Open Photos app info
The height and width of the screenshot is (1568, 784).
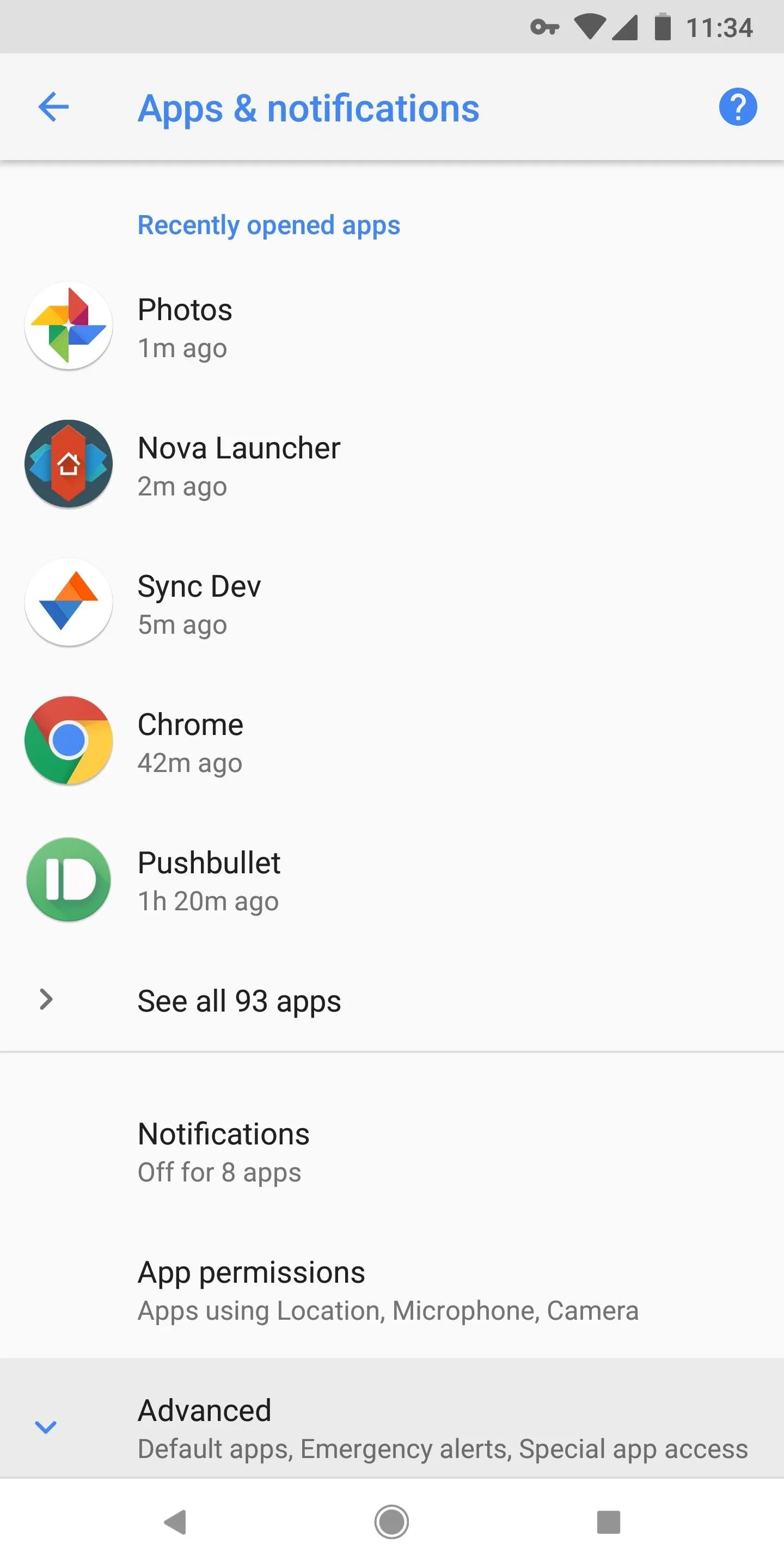(392, 326)
